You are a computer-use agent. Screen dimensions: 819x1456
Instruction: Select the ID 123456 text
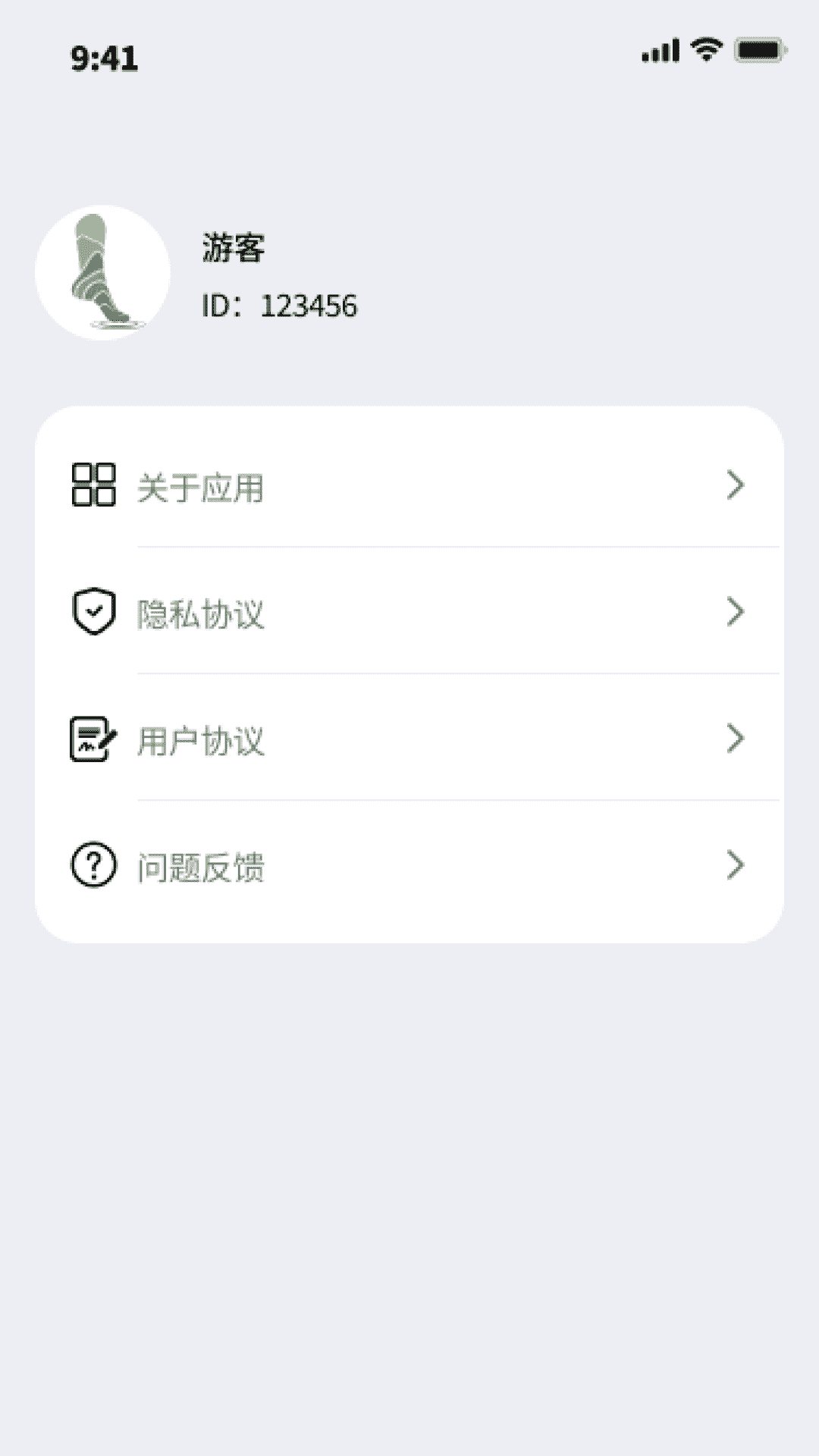(281, 306)
